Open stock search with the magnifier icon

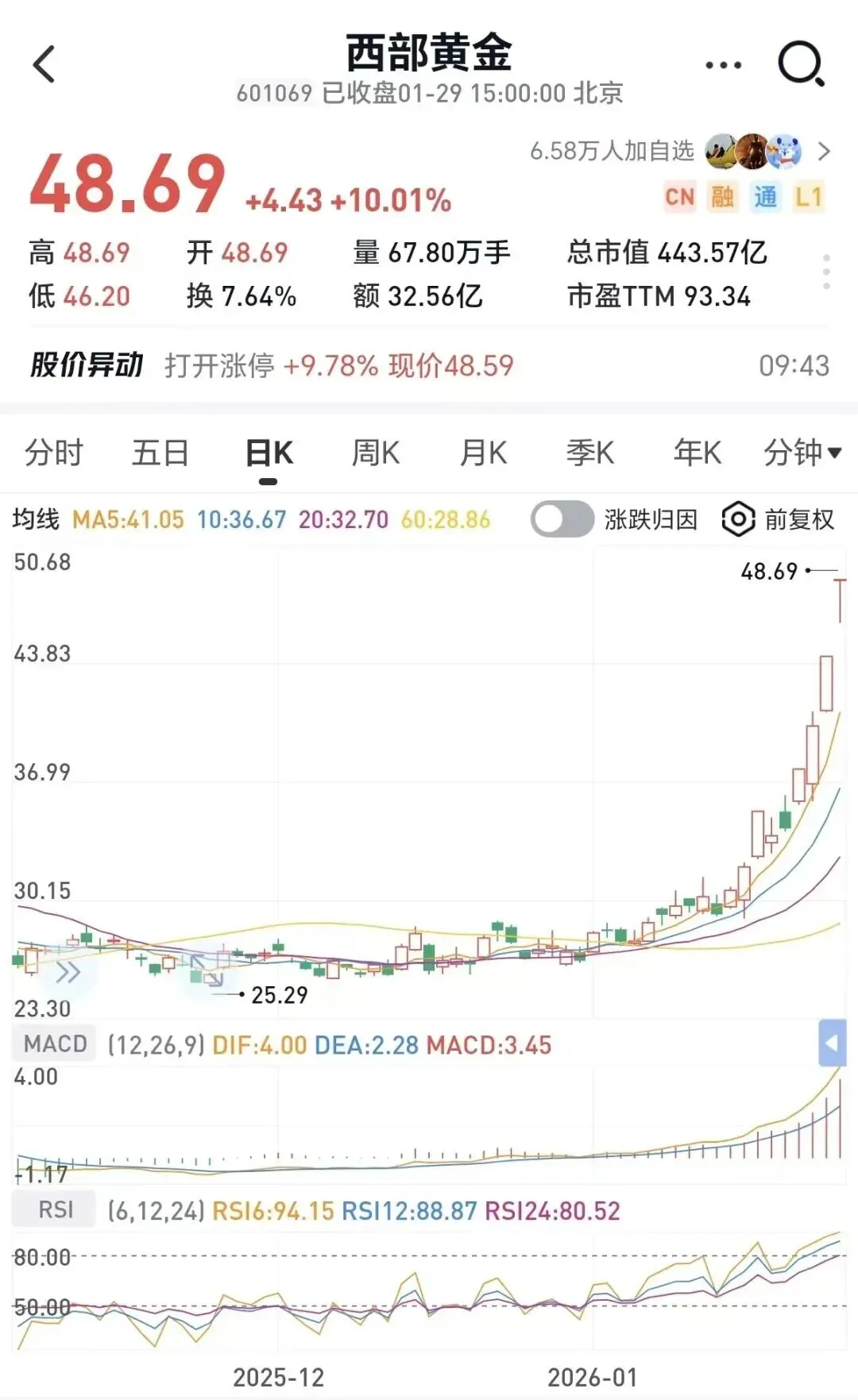(801, 64)
